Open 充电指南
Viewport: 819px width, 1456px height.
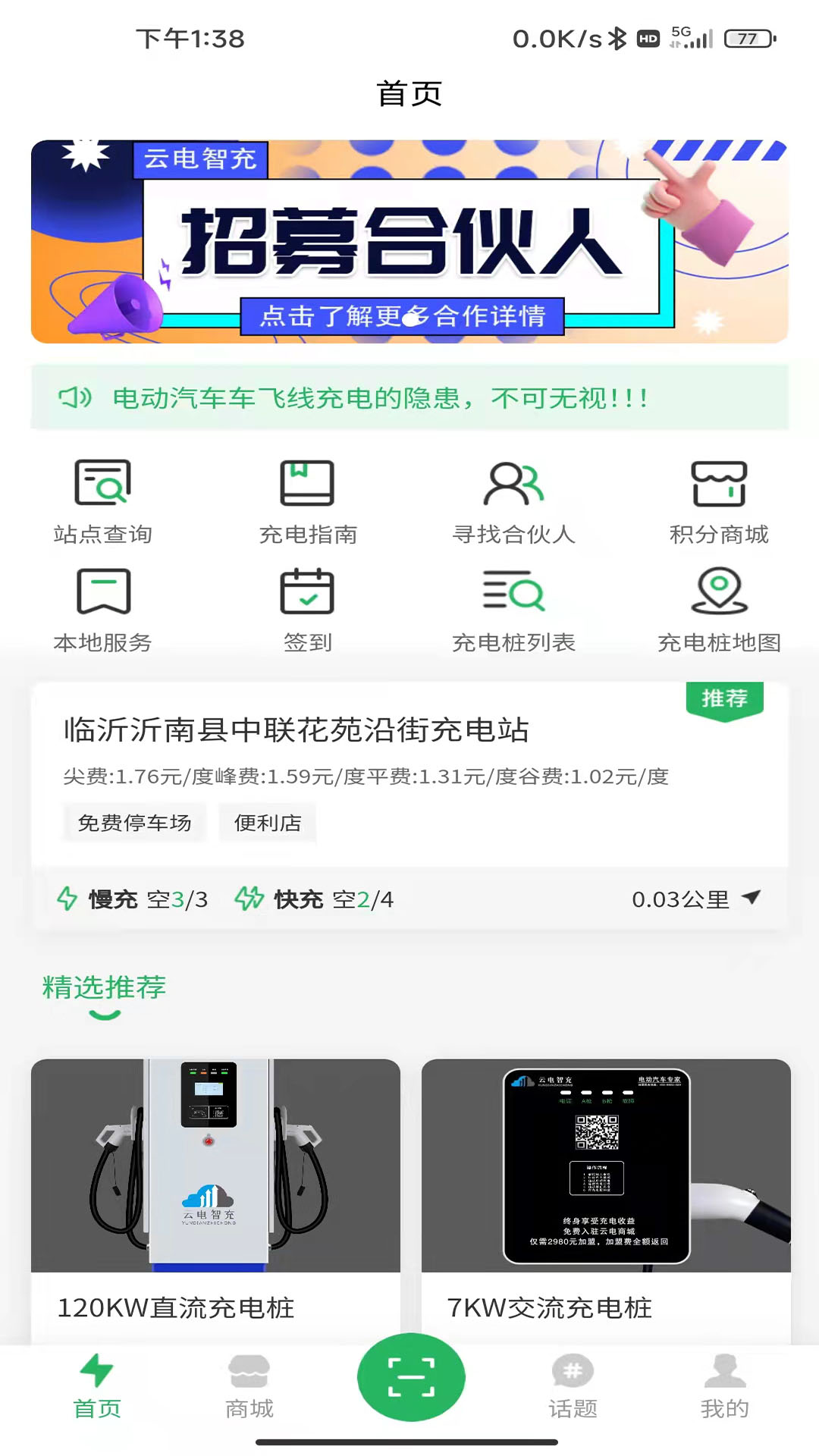click(307, 500)
